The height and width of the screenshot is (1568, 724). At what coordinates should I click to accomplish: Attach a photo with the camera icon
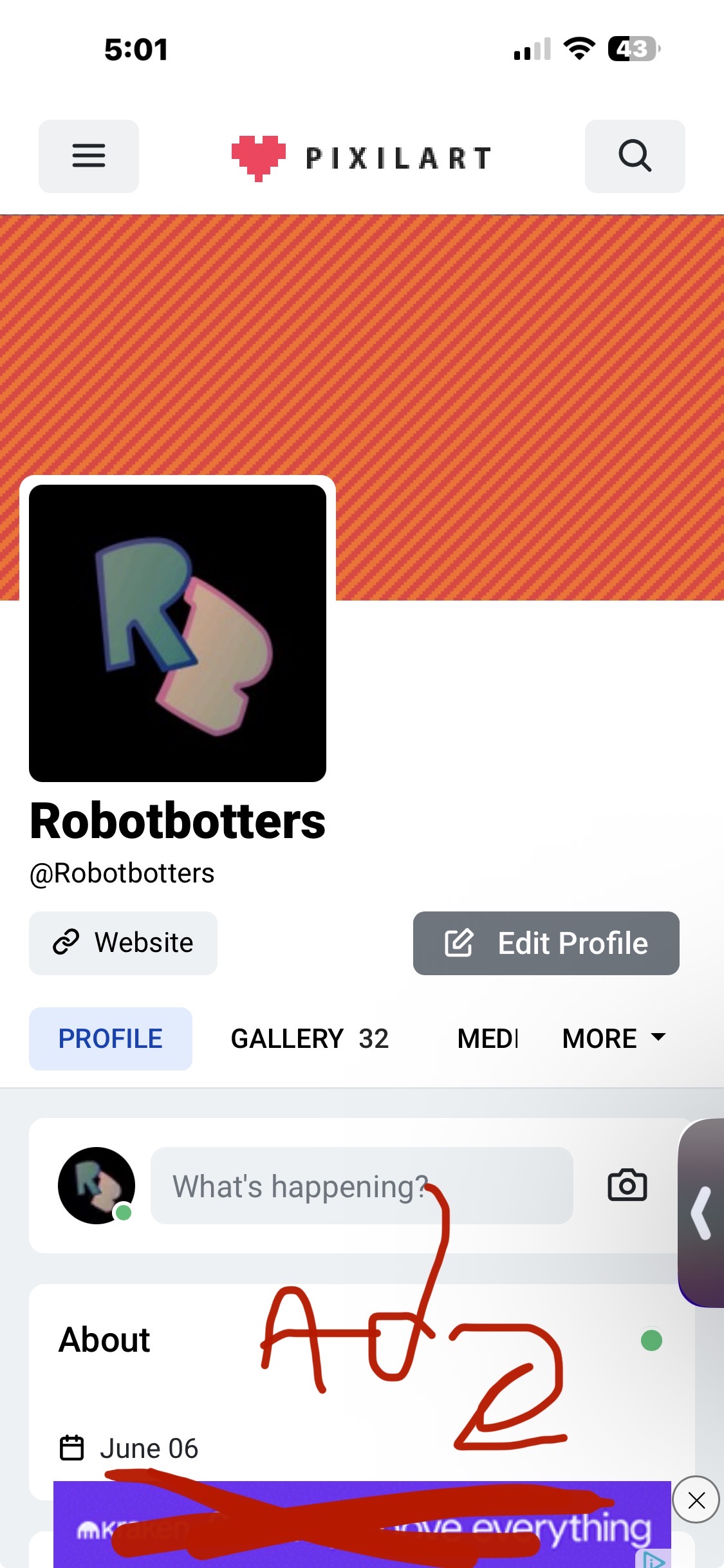click(627, 1186)
